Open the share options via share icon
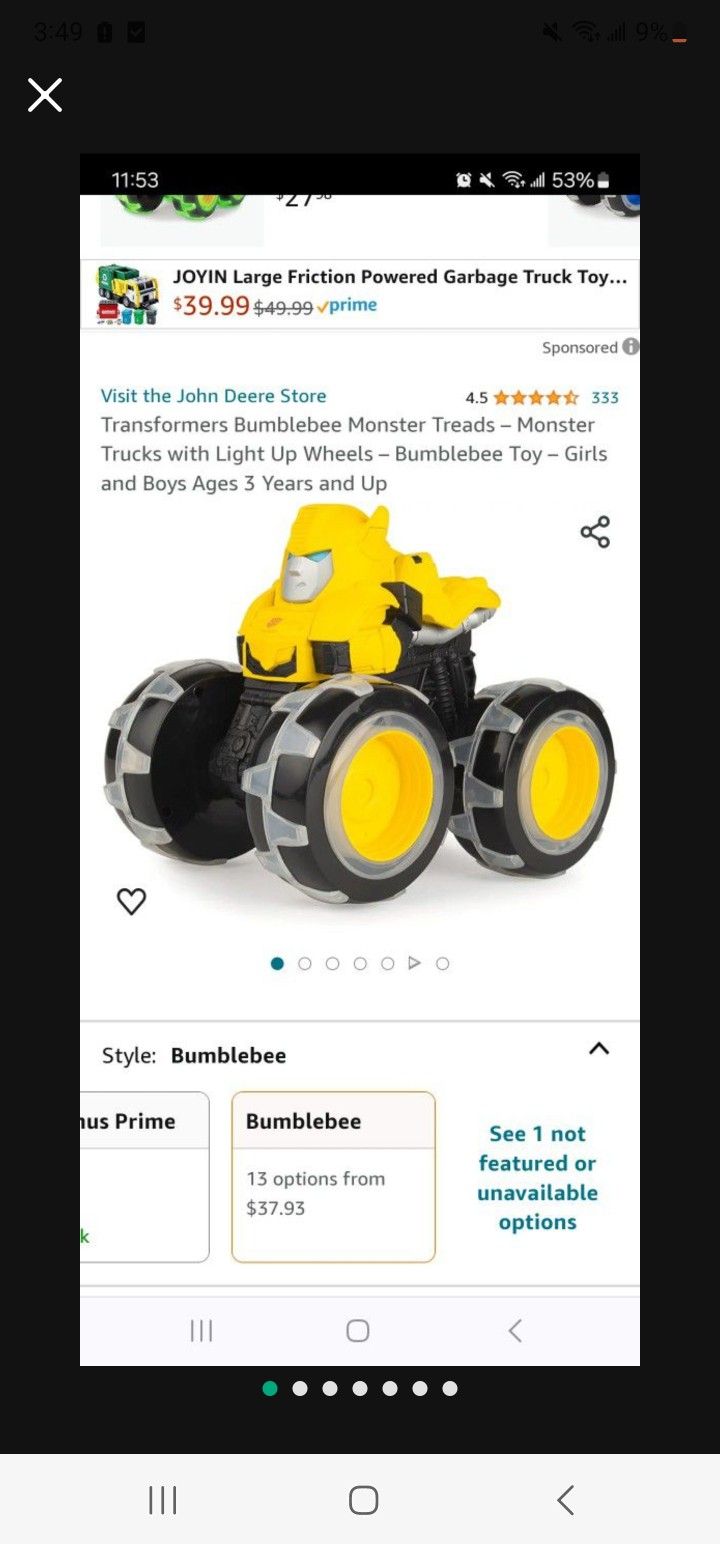720x1544 pixels. (596, 532)
